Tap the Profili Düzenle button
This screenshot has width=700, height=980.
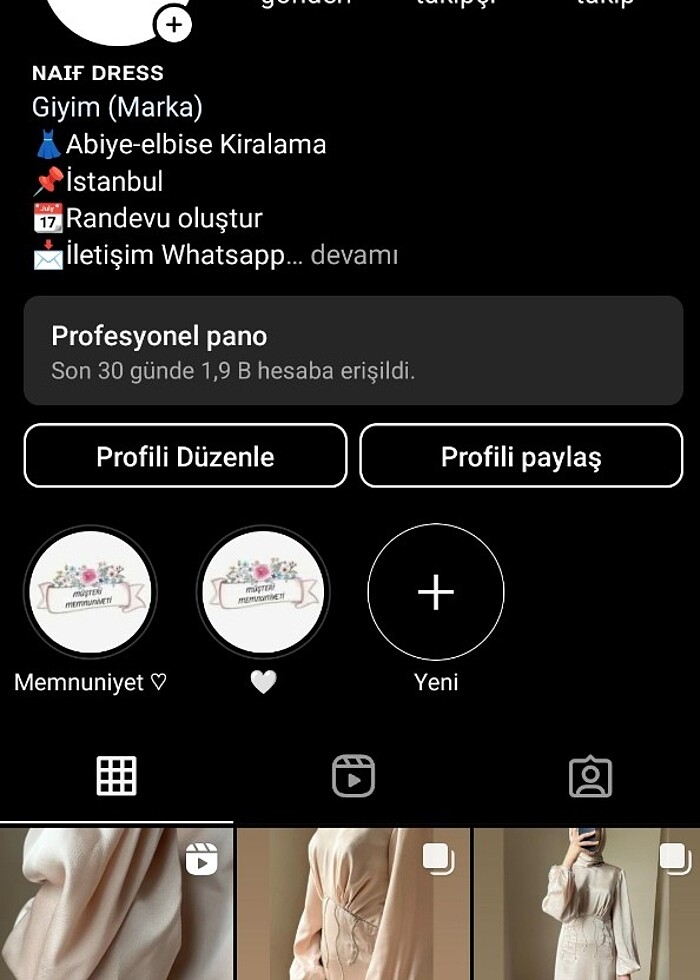(185, 456)
